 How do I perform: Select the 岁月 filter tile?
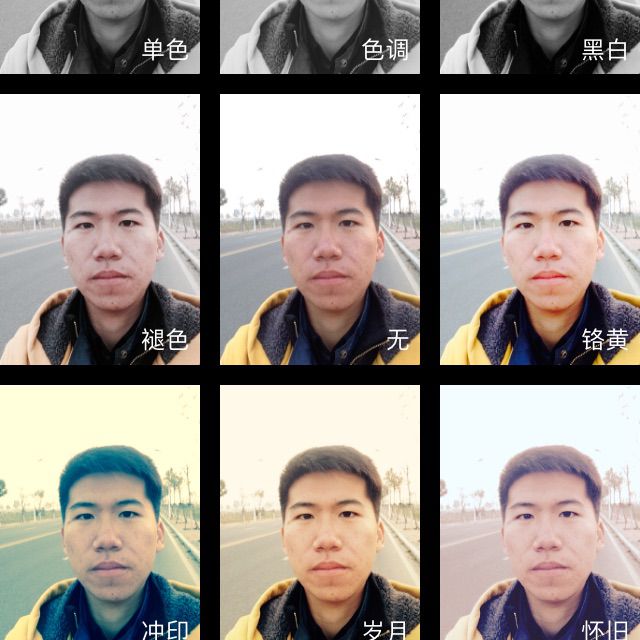click(320, 512)
